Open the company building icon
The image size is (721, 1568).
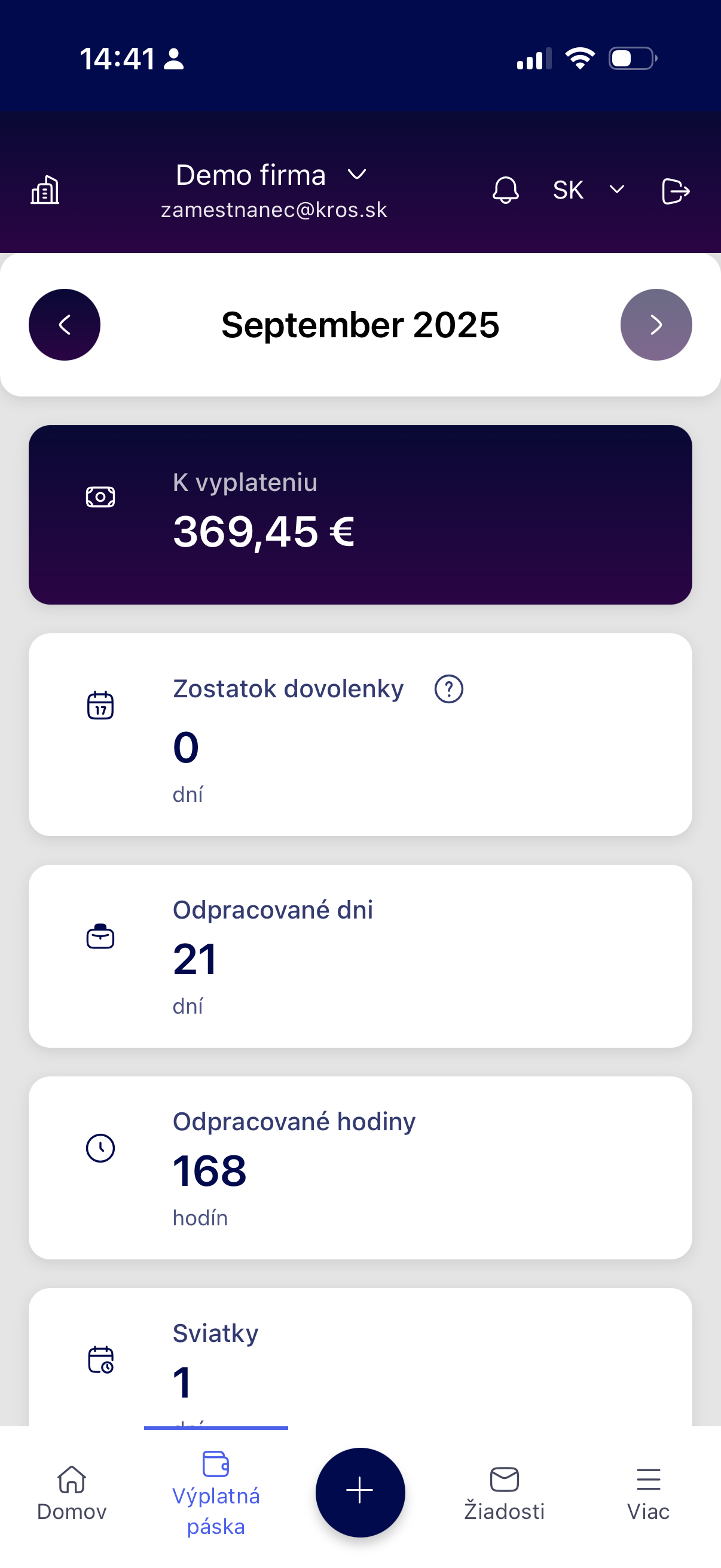pos(45,189)
